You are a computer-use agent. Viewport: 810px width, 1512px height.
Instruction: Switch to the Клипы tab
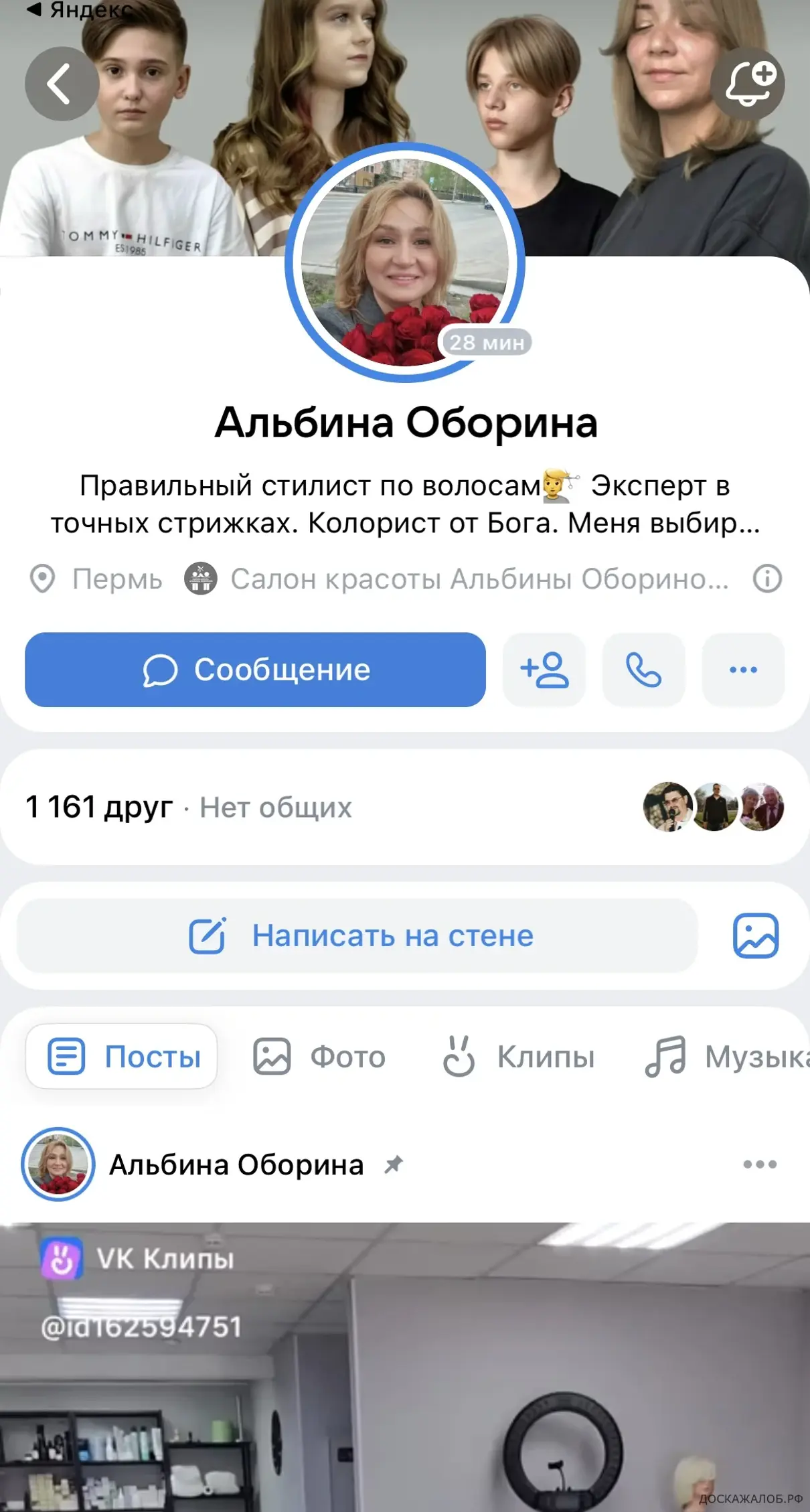[x=519, y=1057]
